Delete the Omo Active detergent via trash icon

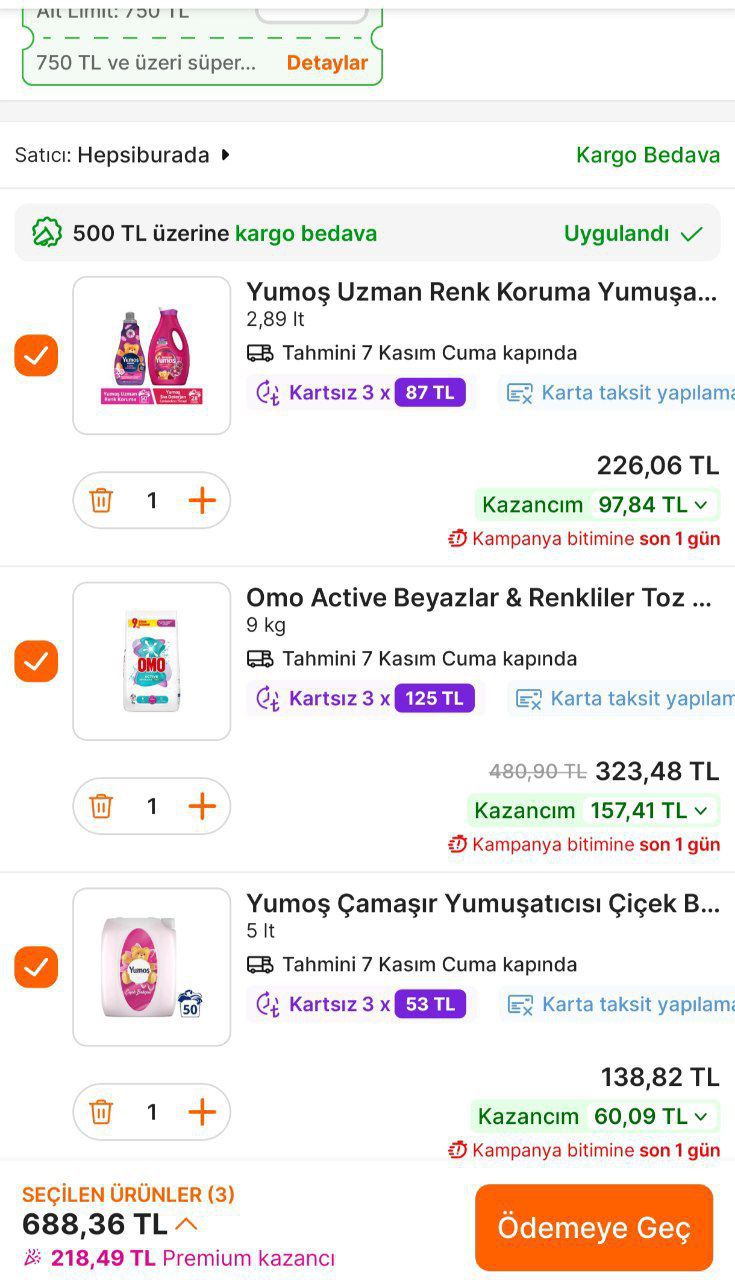pos(99,806)
